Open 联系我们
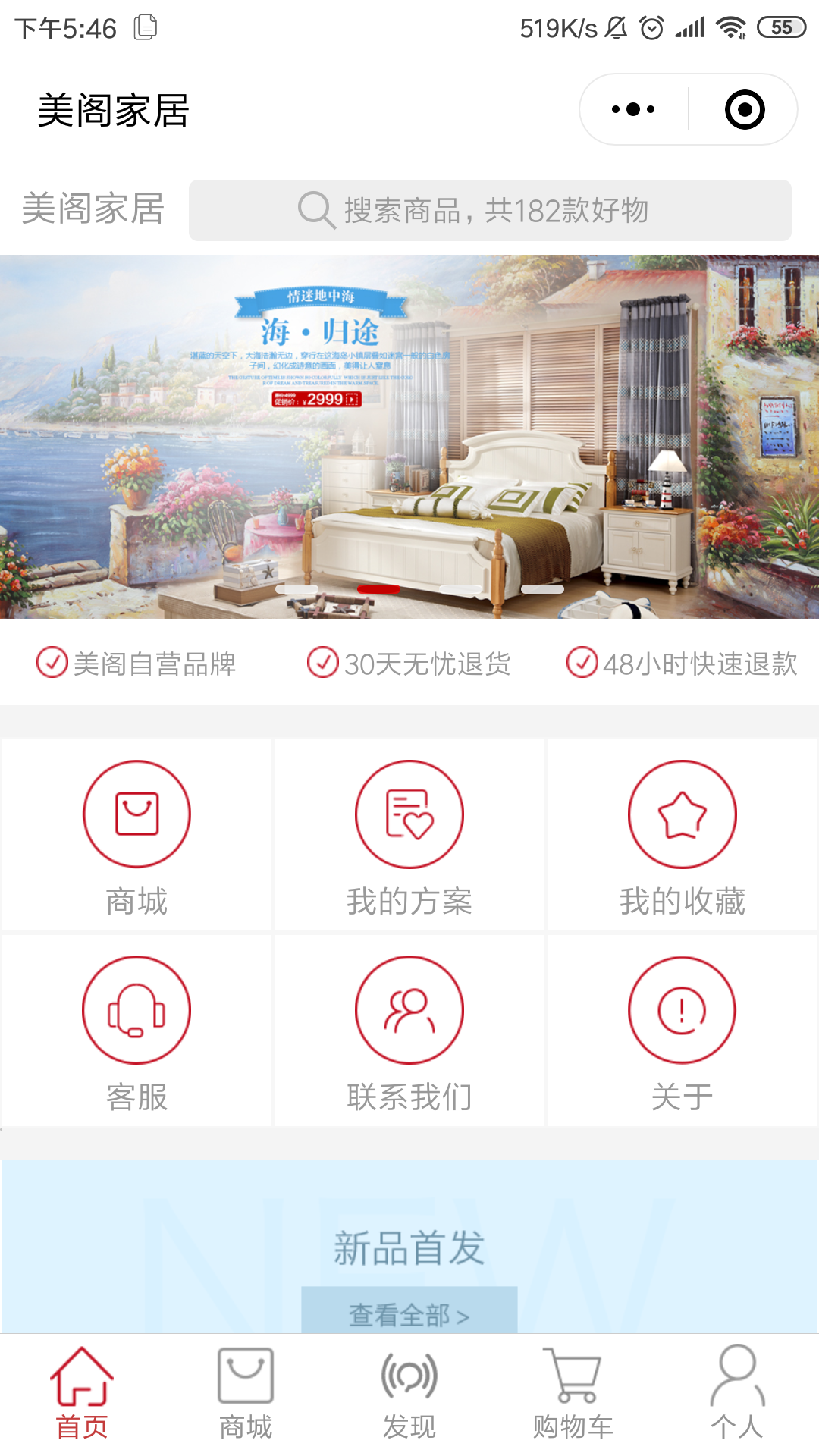Image resolution: width=819 pixels, height=1456 pixels. coord(409,1030)
